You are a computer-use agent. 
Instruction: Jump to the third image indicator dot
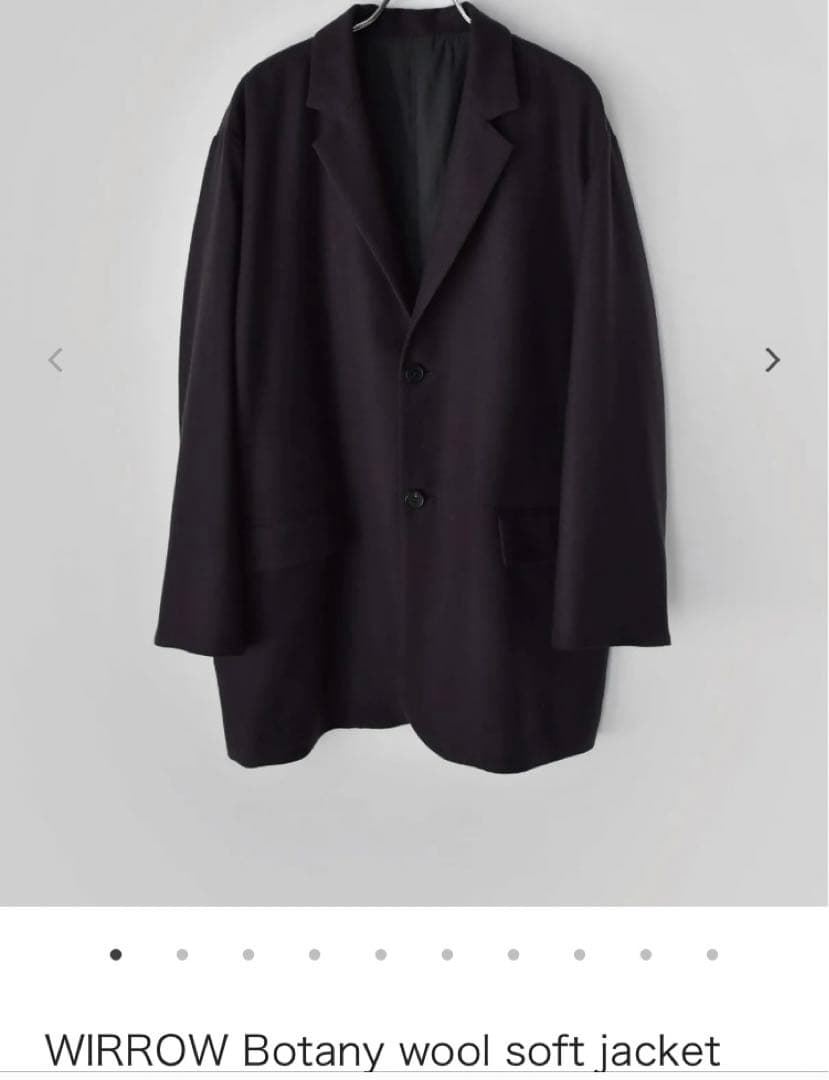coord(248,955)
